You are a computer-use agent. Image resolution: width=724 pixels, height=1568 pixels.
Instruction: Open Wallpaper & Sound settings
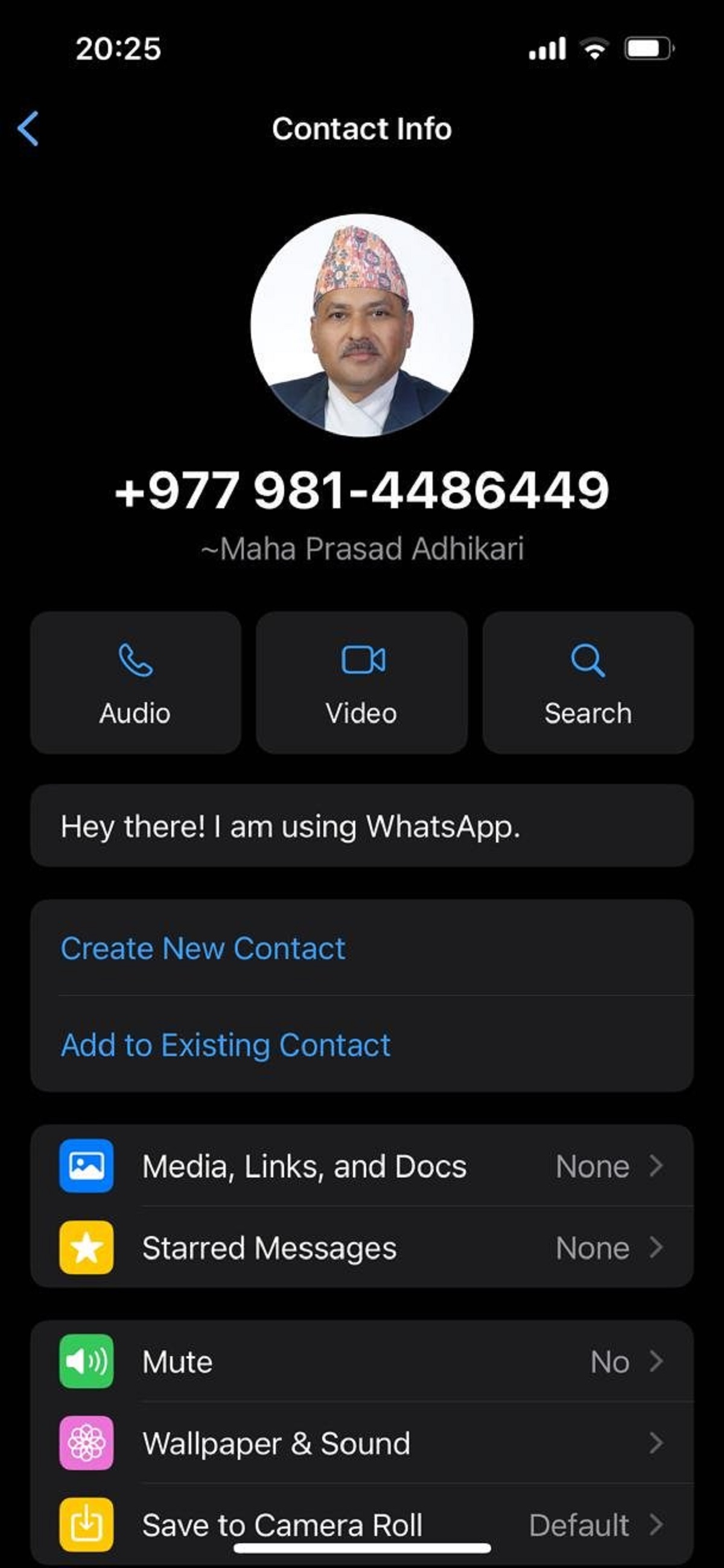point(361,1443)
